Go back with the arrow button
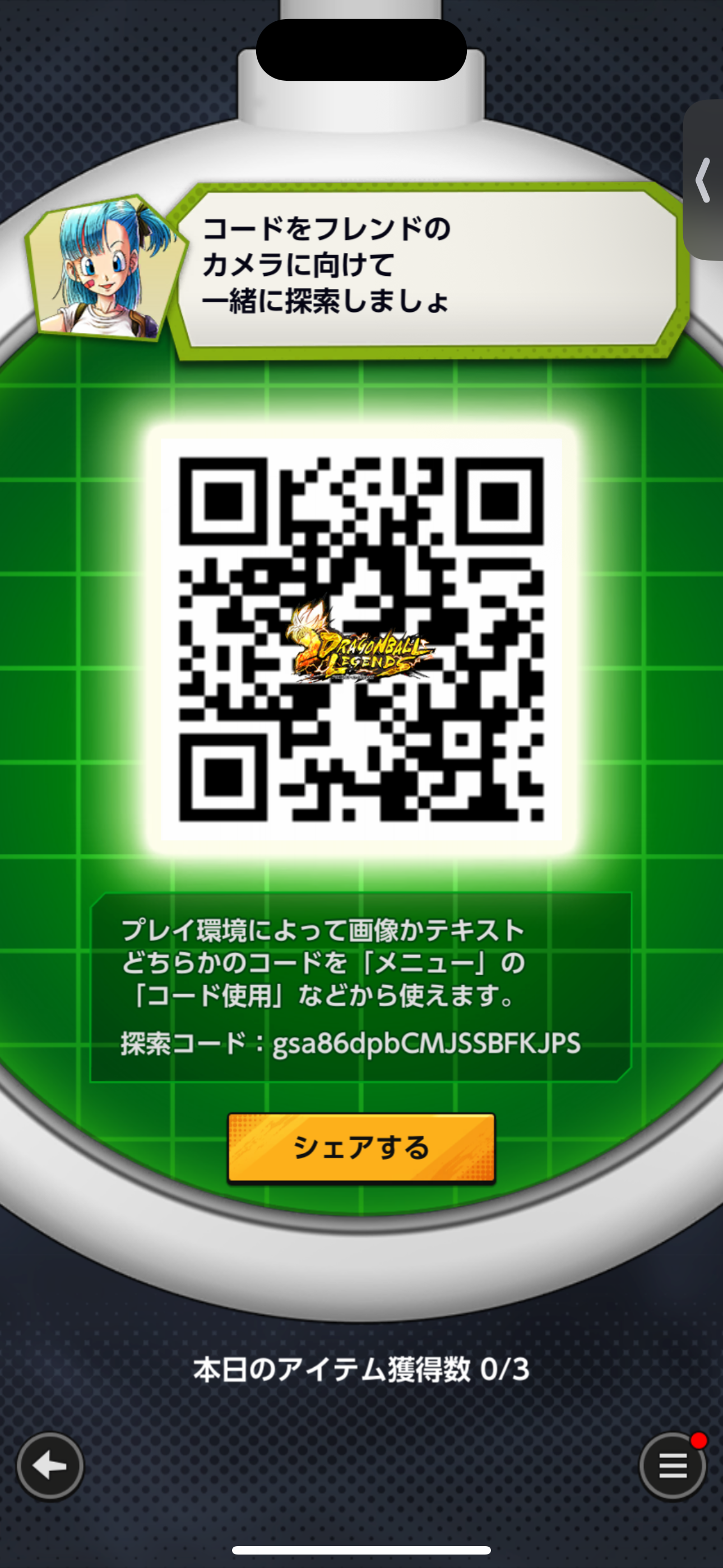 coord(50,1465)
